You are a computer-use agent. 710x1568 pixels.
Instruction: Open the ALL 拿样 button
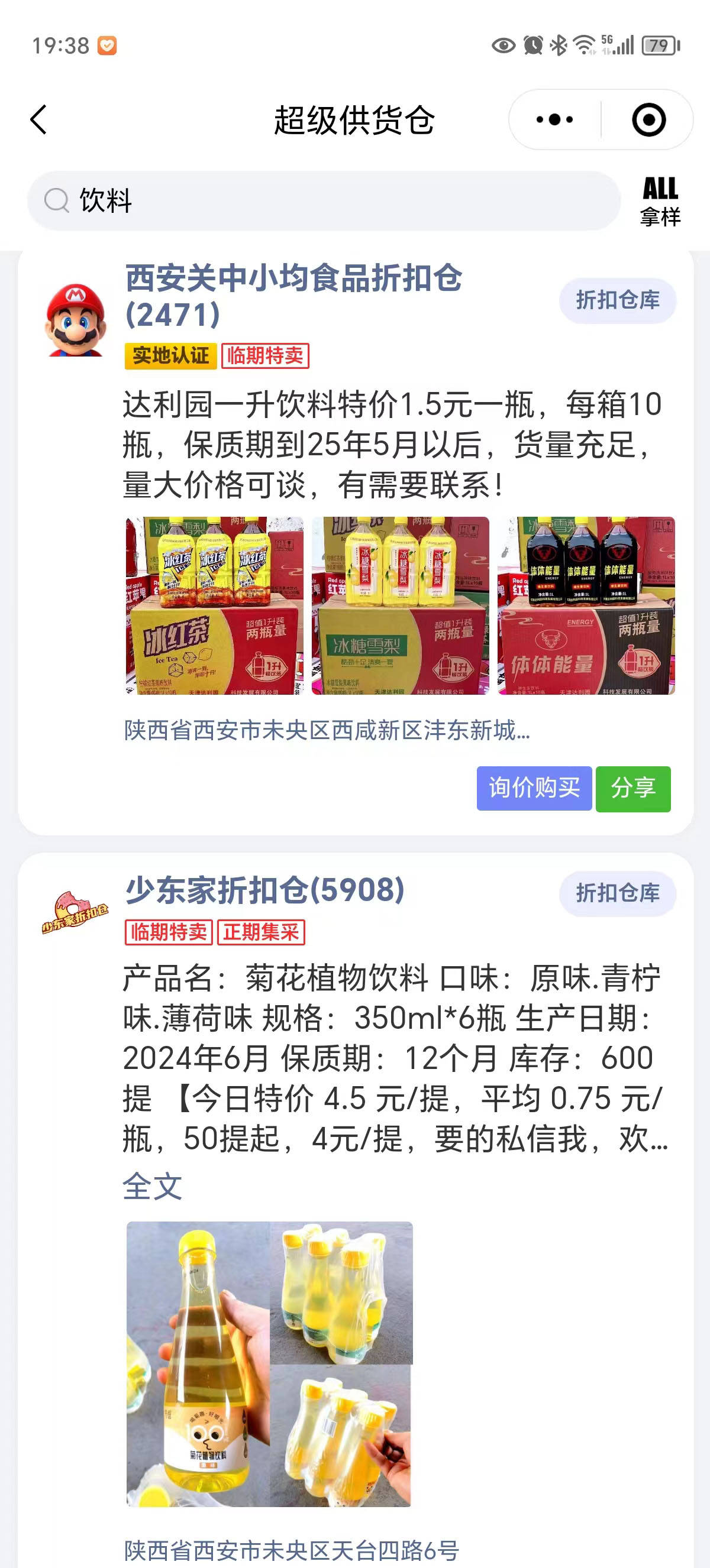click(660, 201)
